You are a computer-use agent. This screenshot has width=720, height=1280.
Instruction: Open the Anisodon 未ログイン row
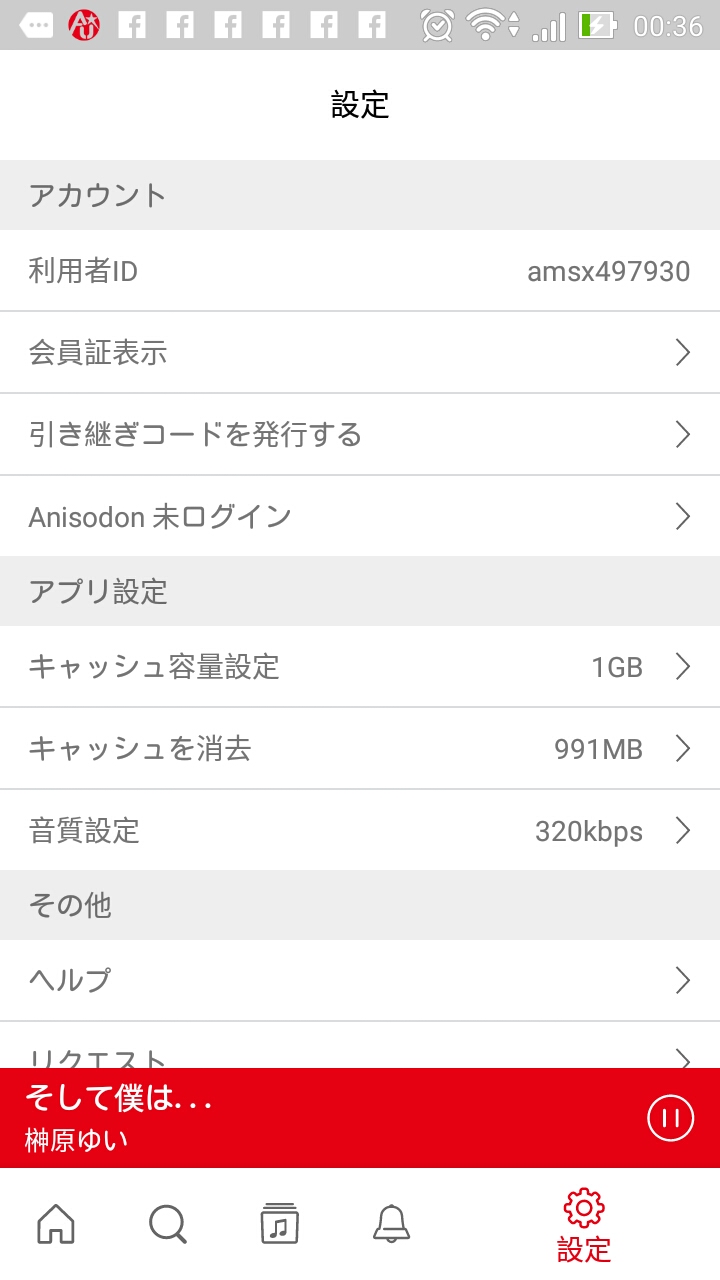pyautogui.click(x=360, y=516)
